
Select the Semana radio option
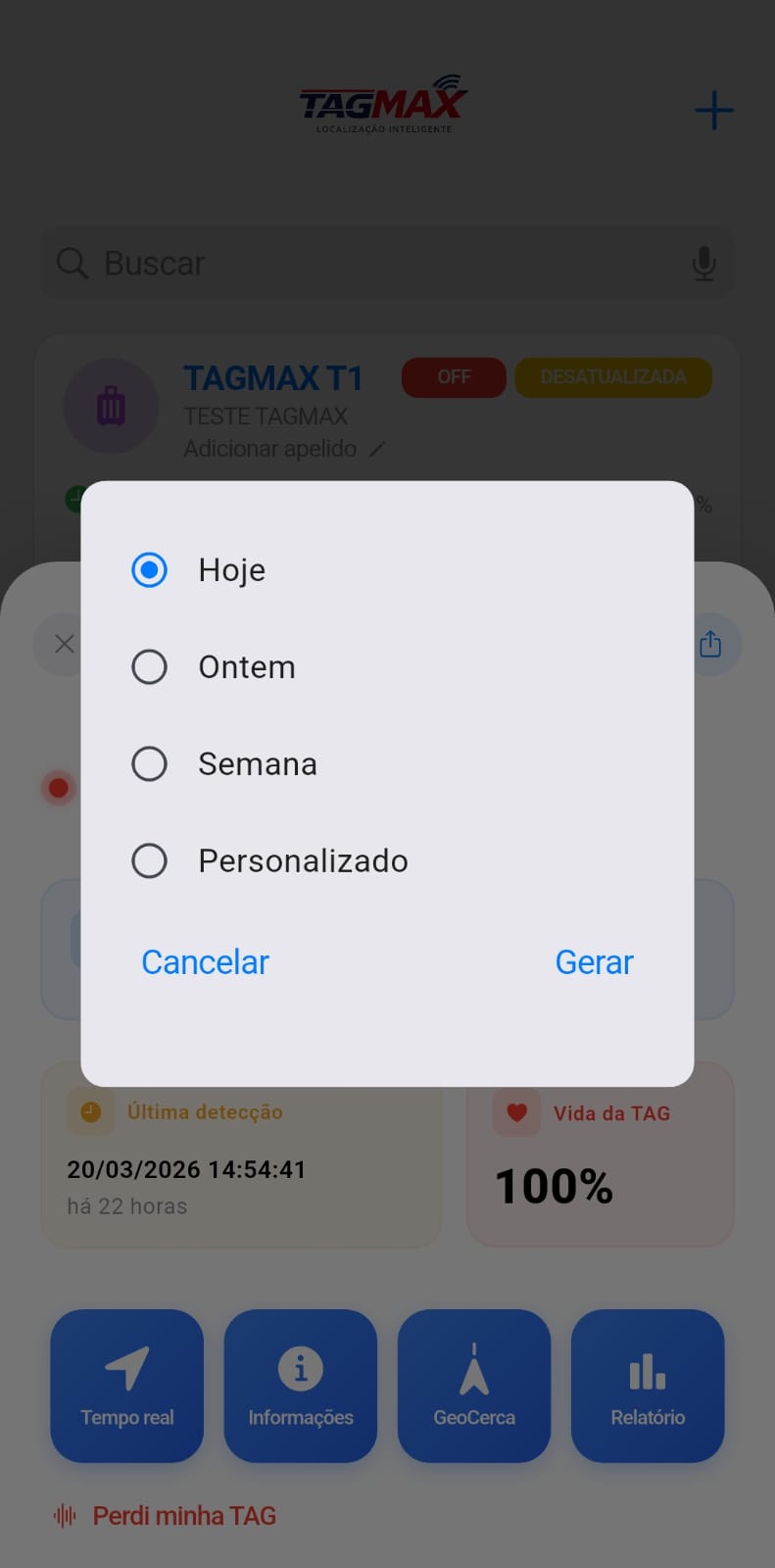point(149,762)
